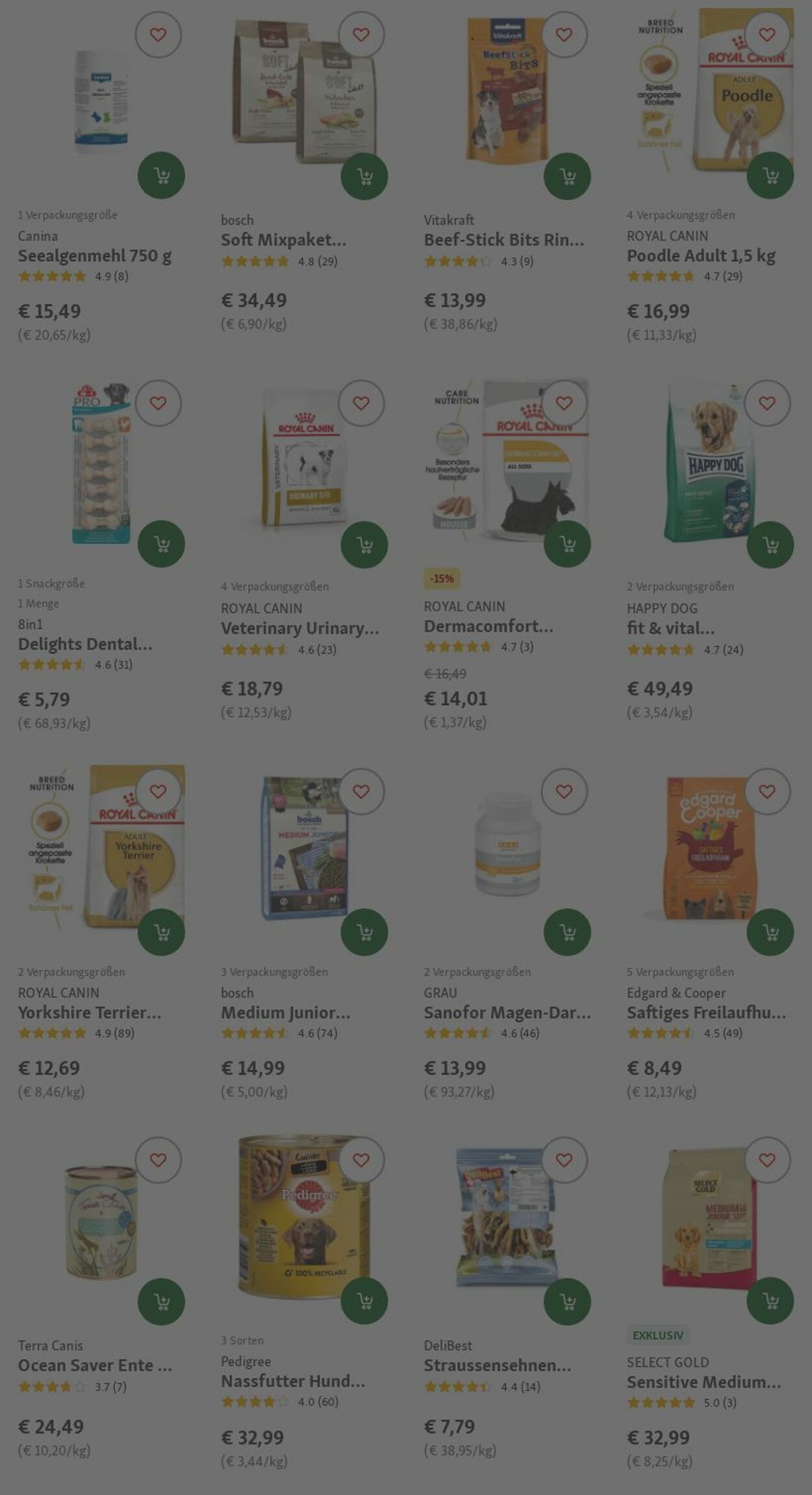Add Vitakraft Beef-Stick Bits to cart

(567, 175)
